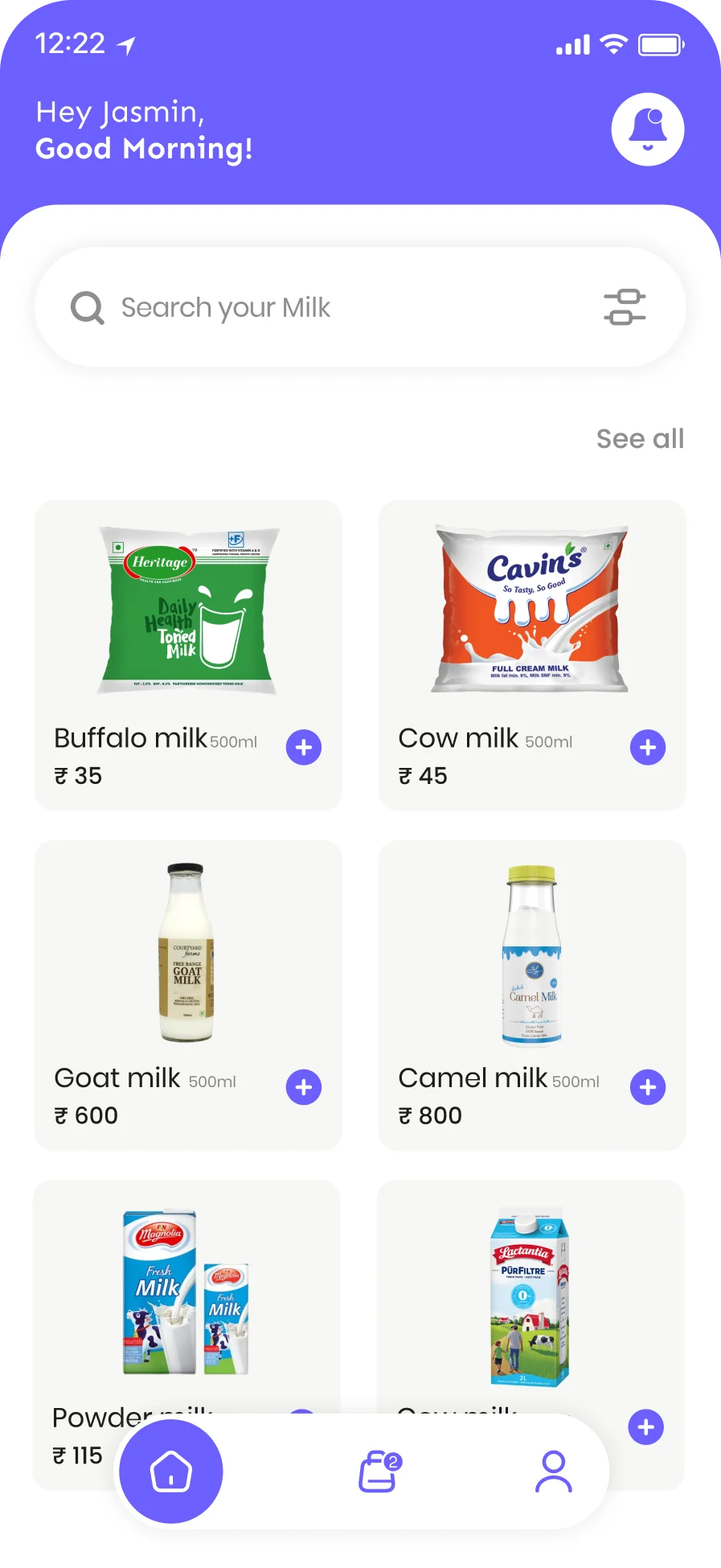Open the See all link

click(641, 438)
